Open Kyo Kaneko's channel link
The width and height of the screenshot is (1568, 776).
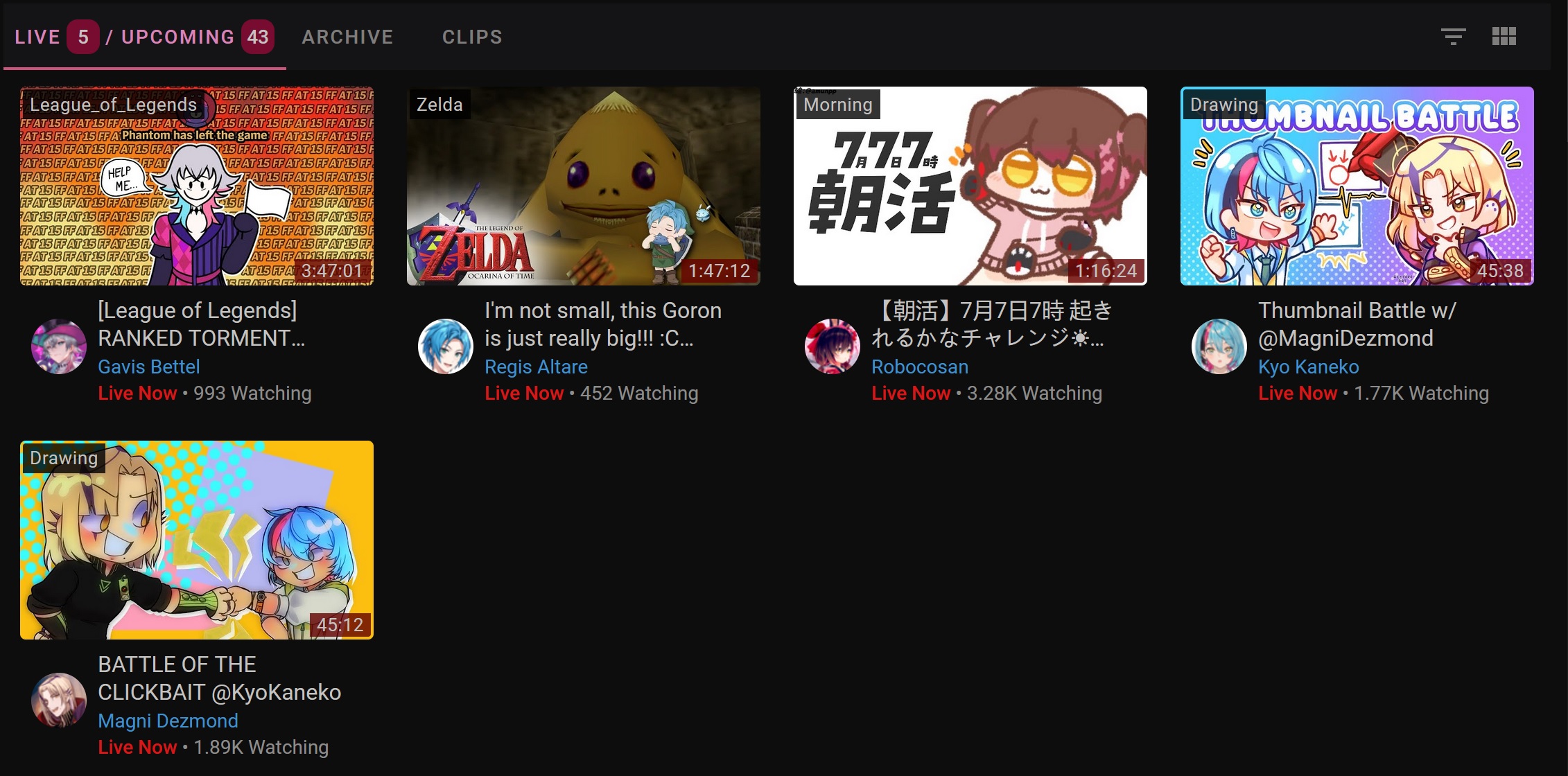(1308, 367)
